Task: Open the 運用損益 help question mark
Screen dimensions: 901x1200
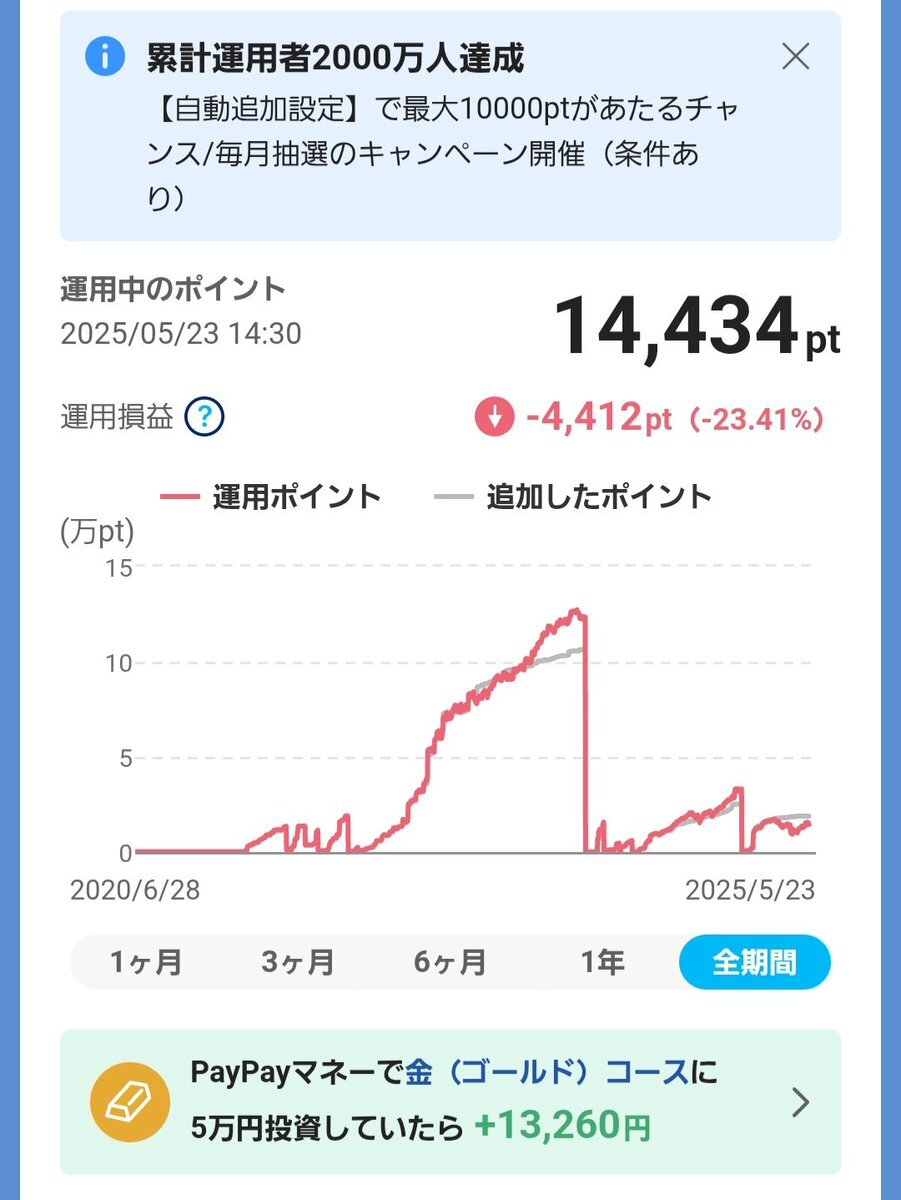Action: click(x=204, y=417)
